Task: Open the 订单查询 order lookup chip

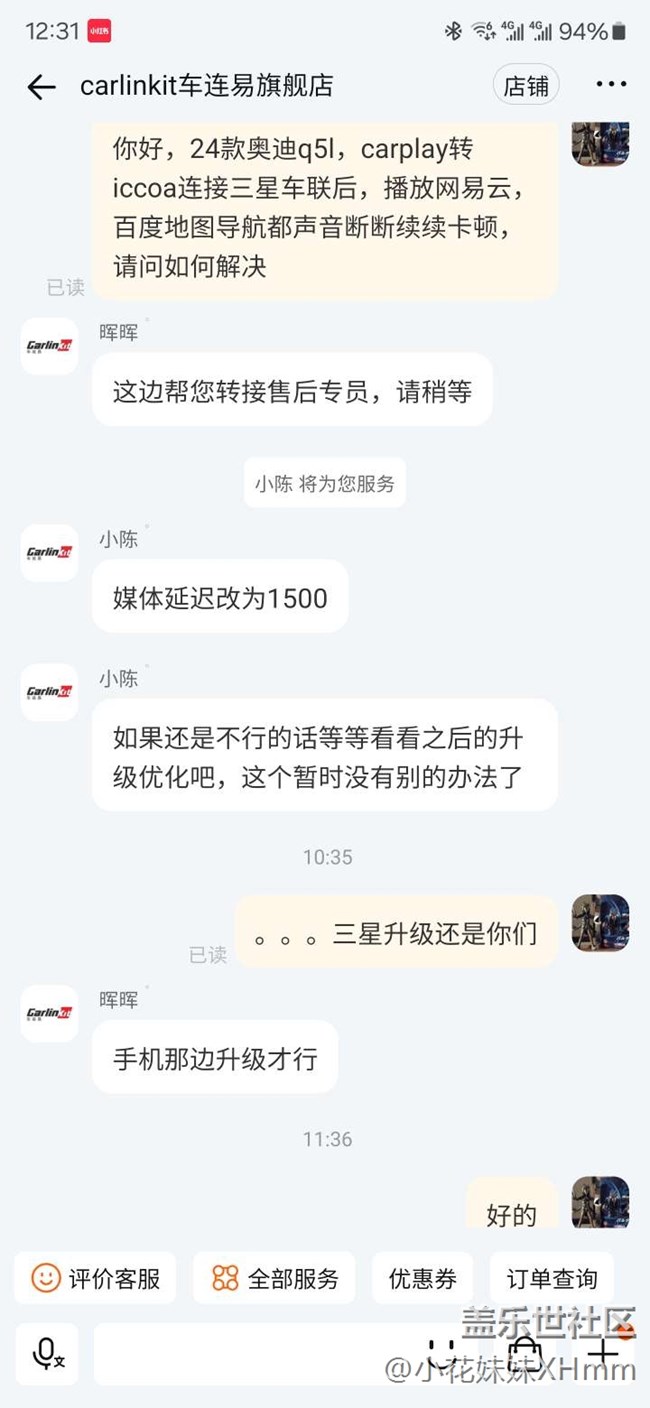Action: pos(551,1278)
